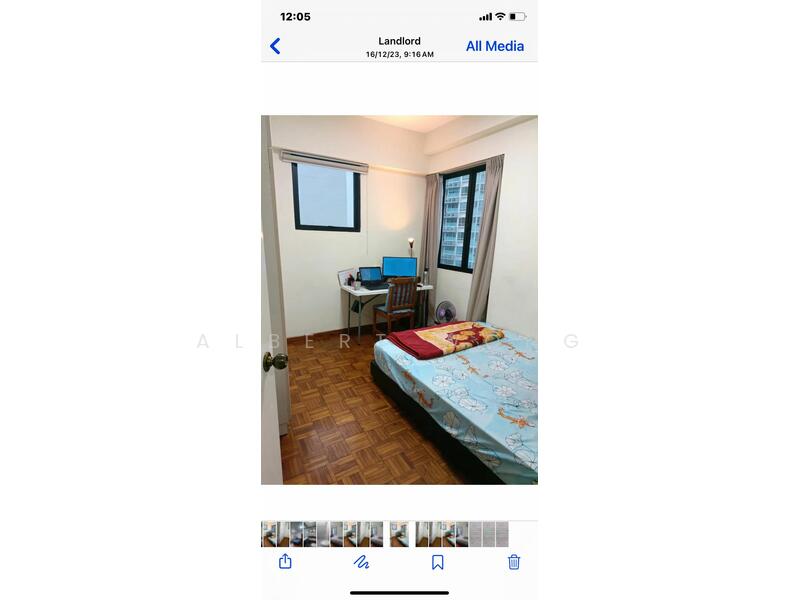Screen dimensions: 800x600
Task: Share this photo
Action: (285, 562)
